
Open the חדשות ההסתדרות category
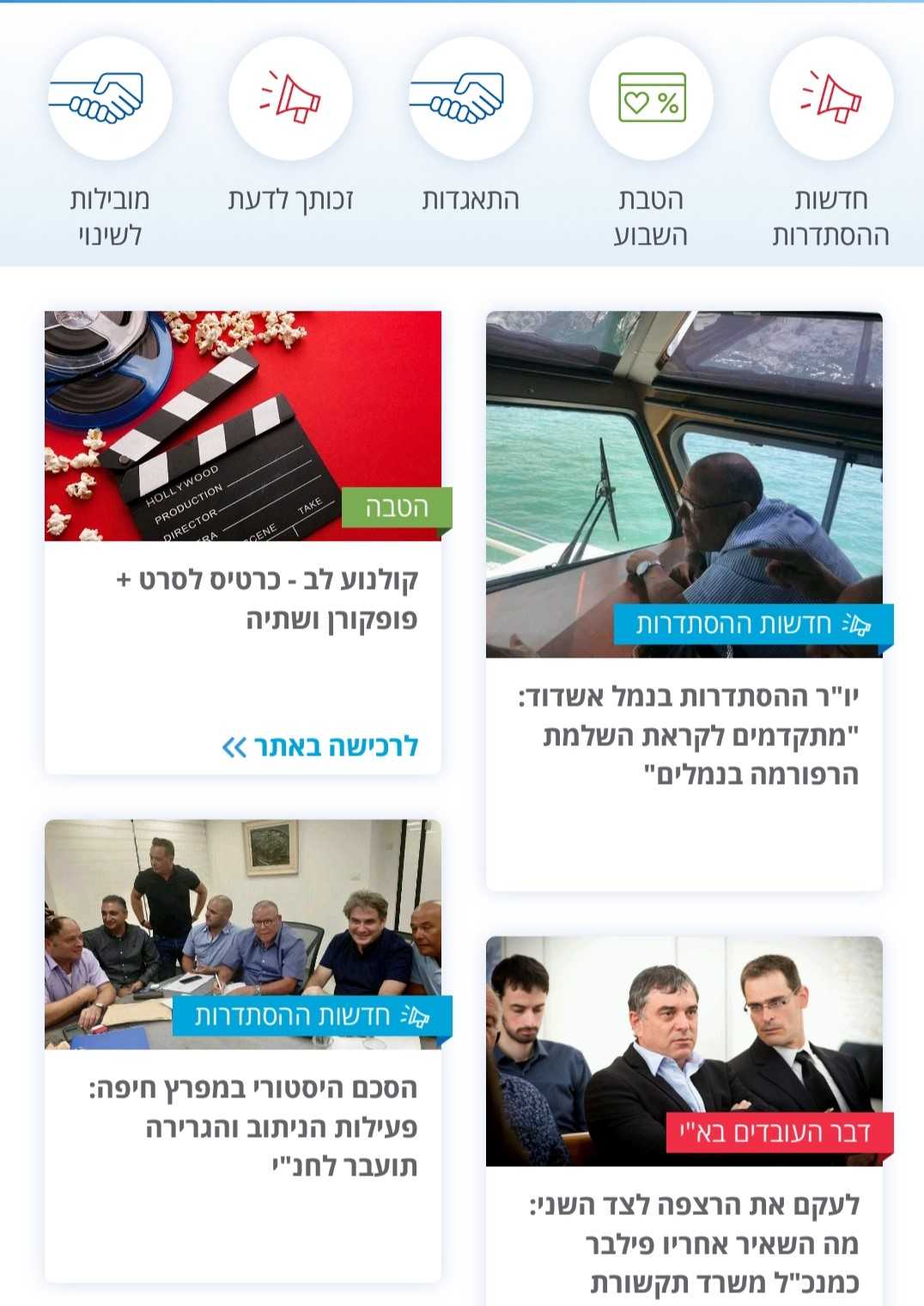click(830, 99)
